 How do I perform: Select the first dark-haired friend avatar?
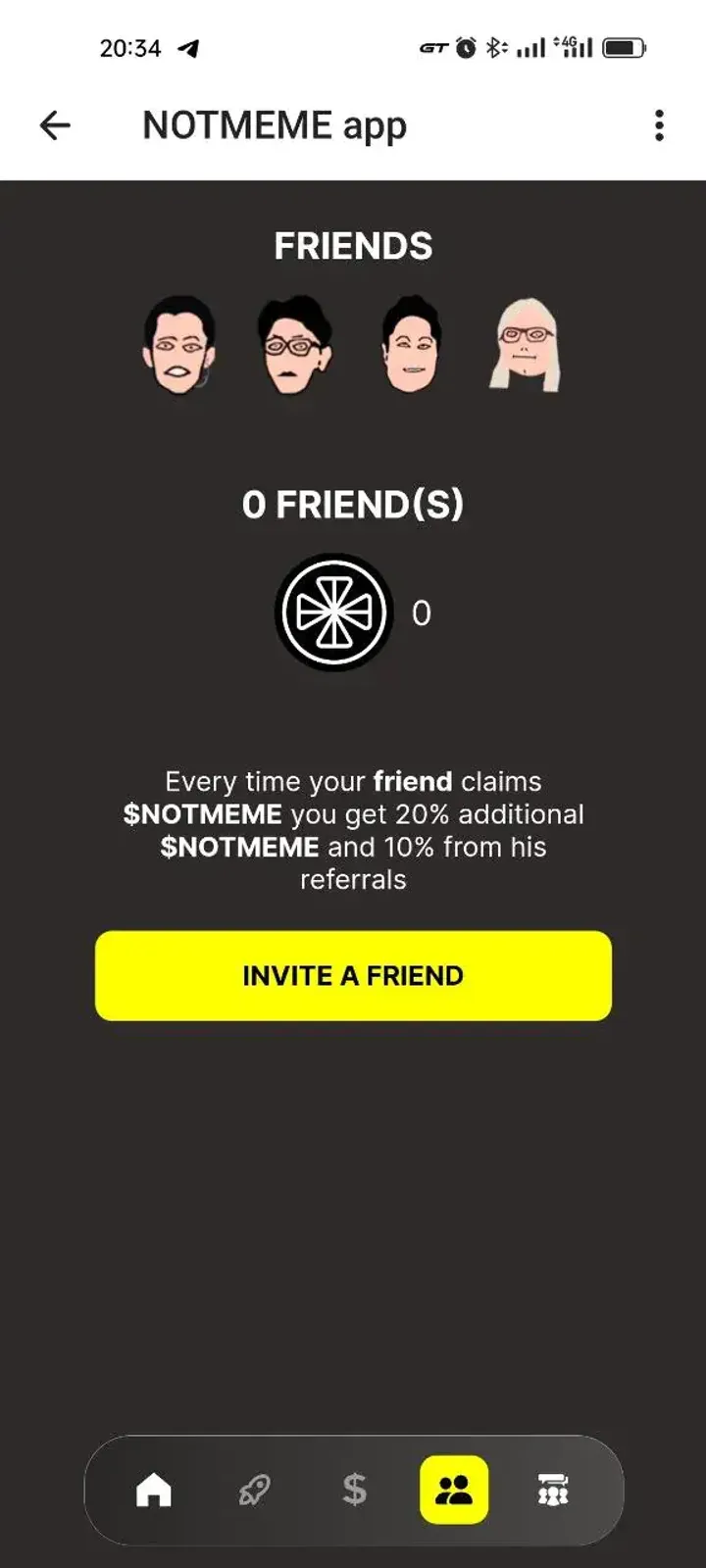pyautogui.click(x=178, y=345)
